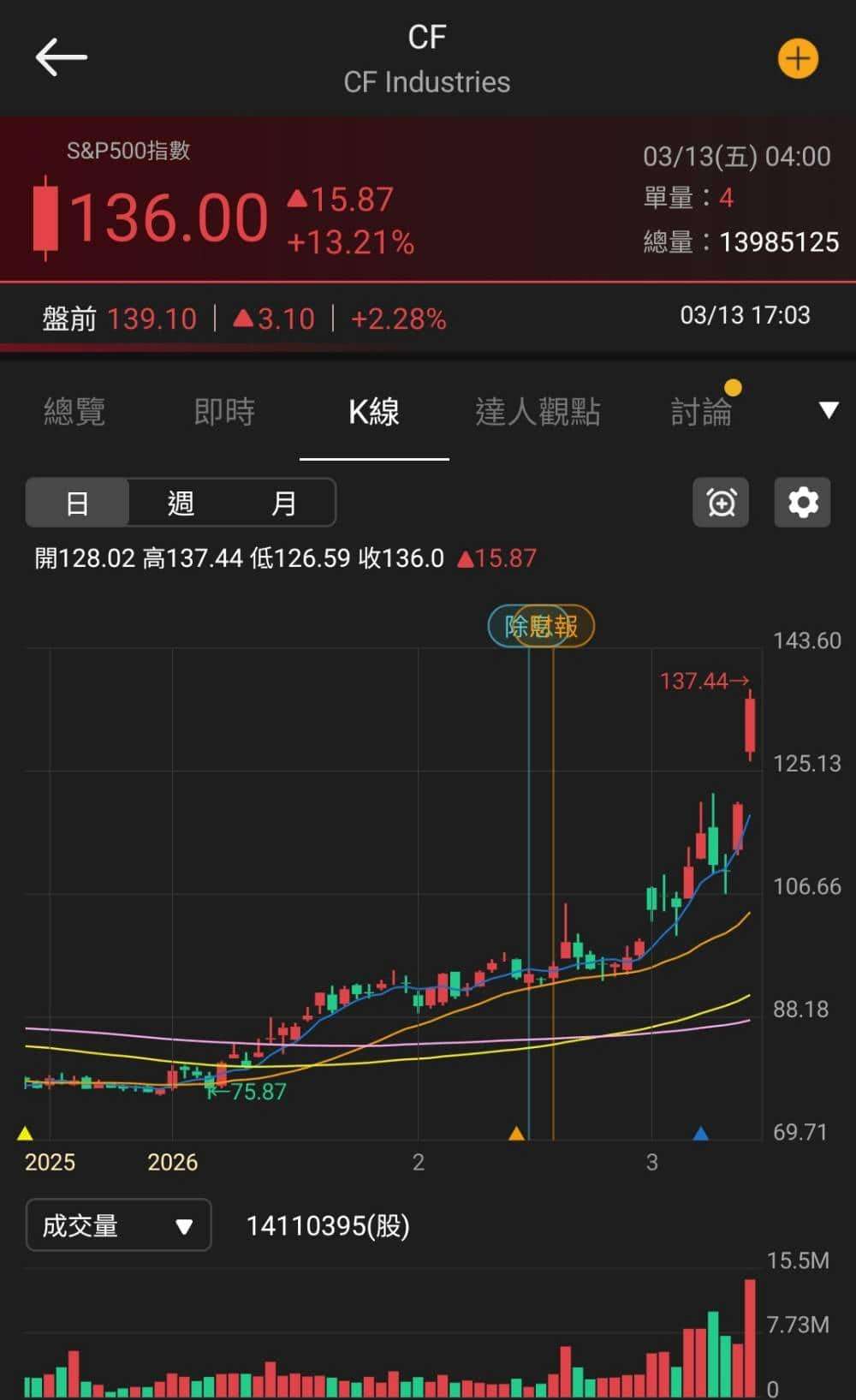Switch to the 即時 tab
The width and height of the screenshot is (856, 1400).
click(224, 412)
